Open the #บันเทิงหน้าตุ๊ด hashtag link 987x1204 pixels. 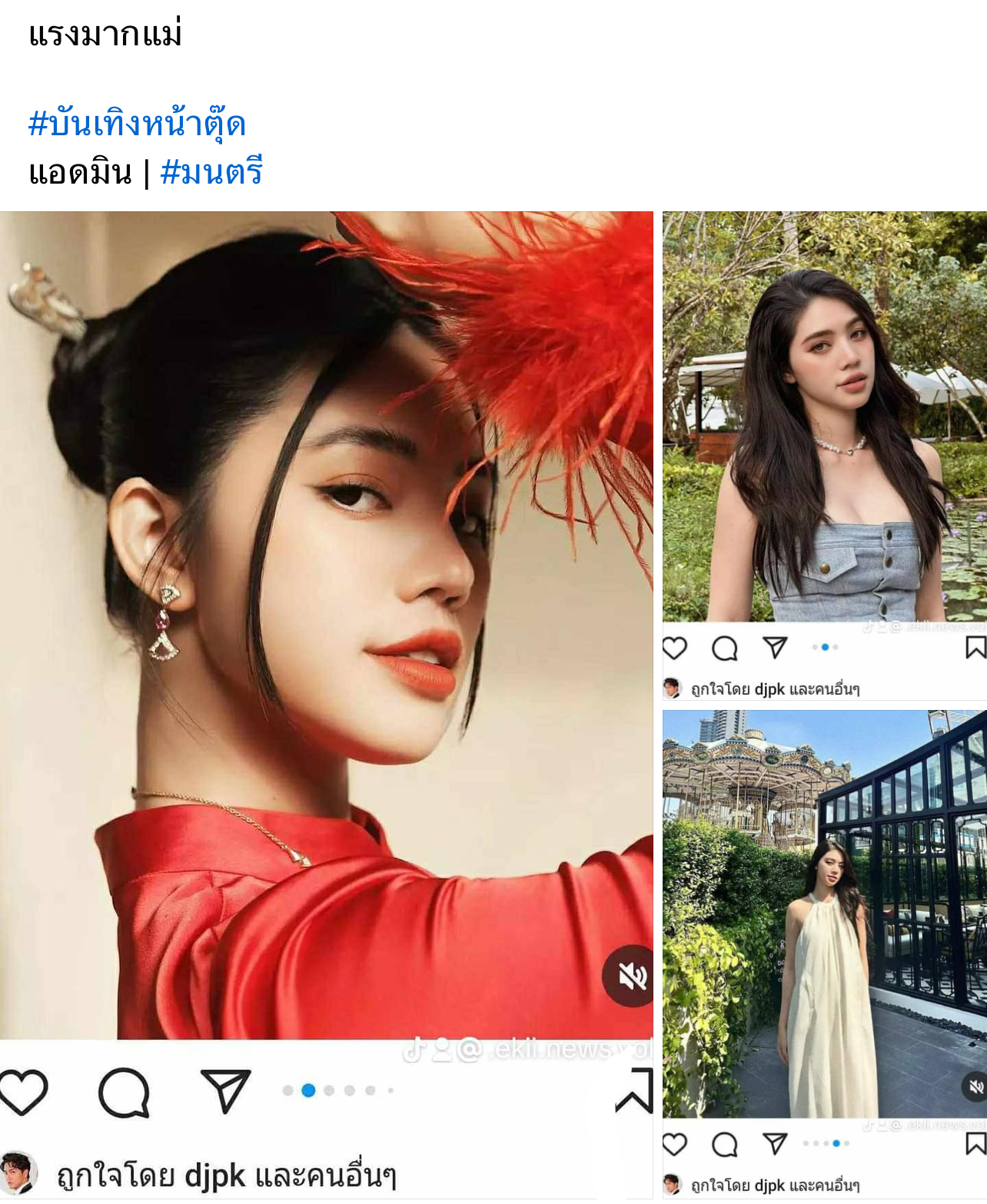(137, 124)
